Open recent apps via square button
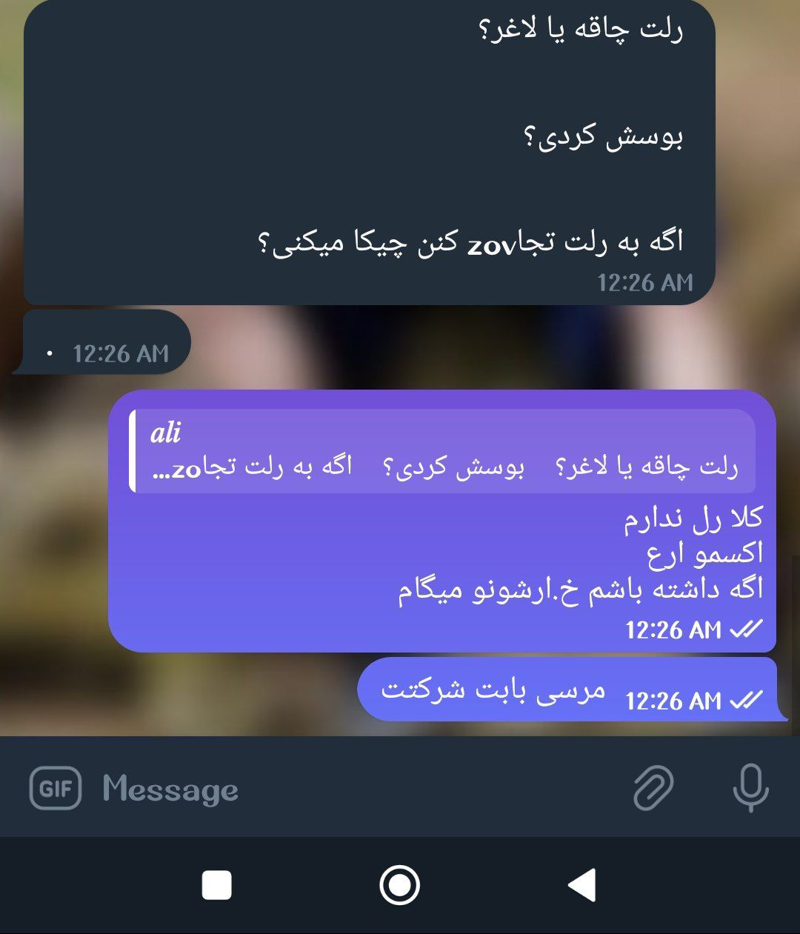Viewport: 800px width, 934px height. (217, 885)
